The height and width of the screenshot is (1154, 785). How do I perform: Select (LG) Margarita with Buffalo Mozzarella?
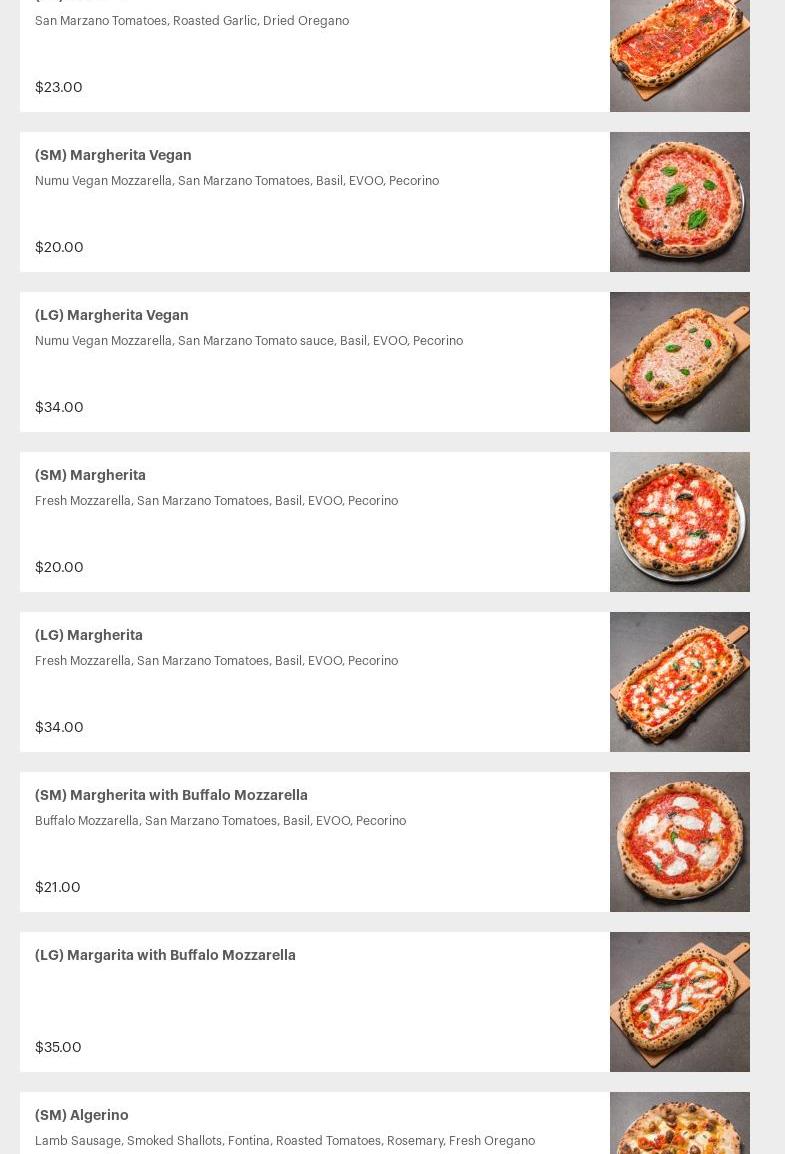165,956
